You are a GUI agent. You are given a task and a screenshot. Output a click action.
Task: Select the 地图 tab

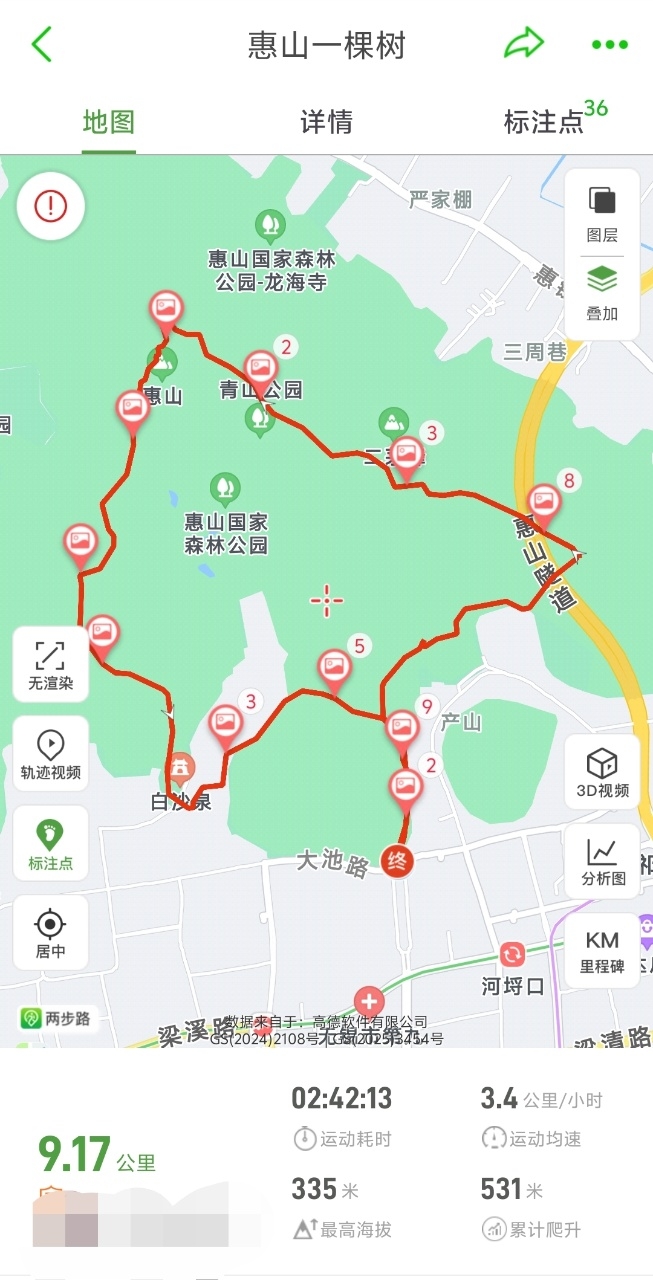click(109, 123)
